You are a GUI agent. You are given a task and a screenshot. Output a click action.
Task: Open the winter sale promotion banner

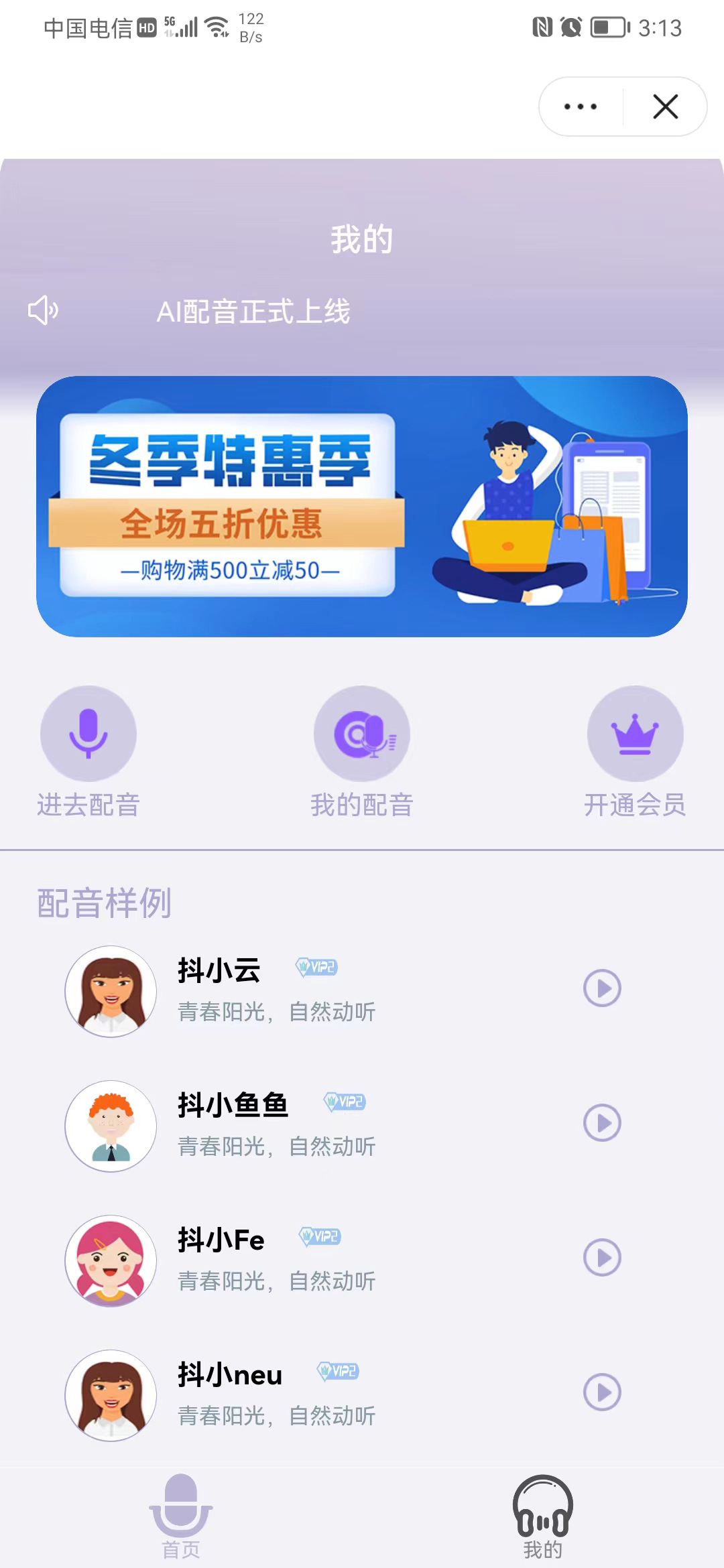(362, 506)
